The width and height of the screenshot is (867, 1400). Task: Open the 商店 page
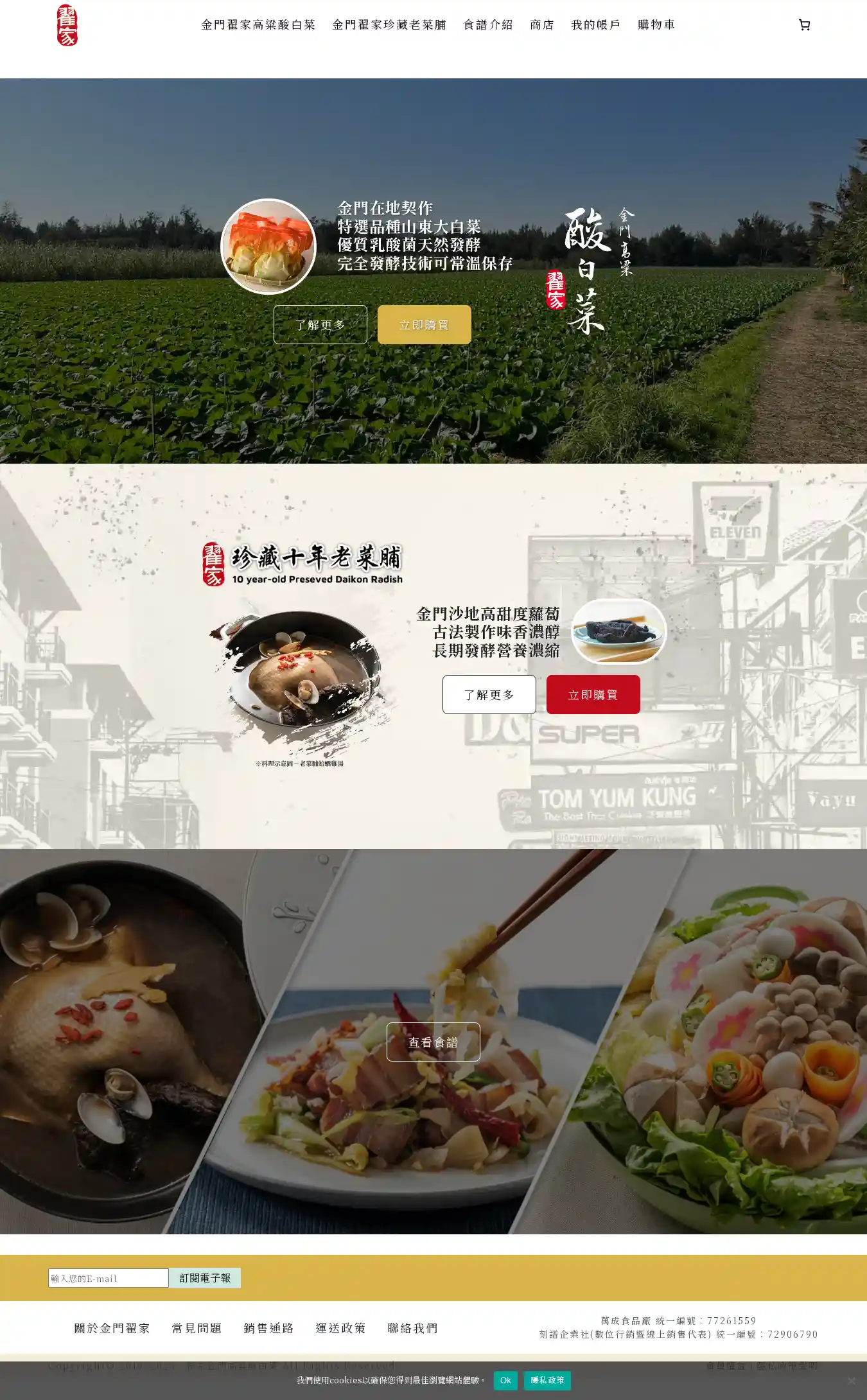[542, 25]
